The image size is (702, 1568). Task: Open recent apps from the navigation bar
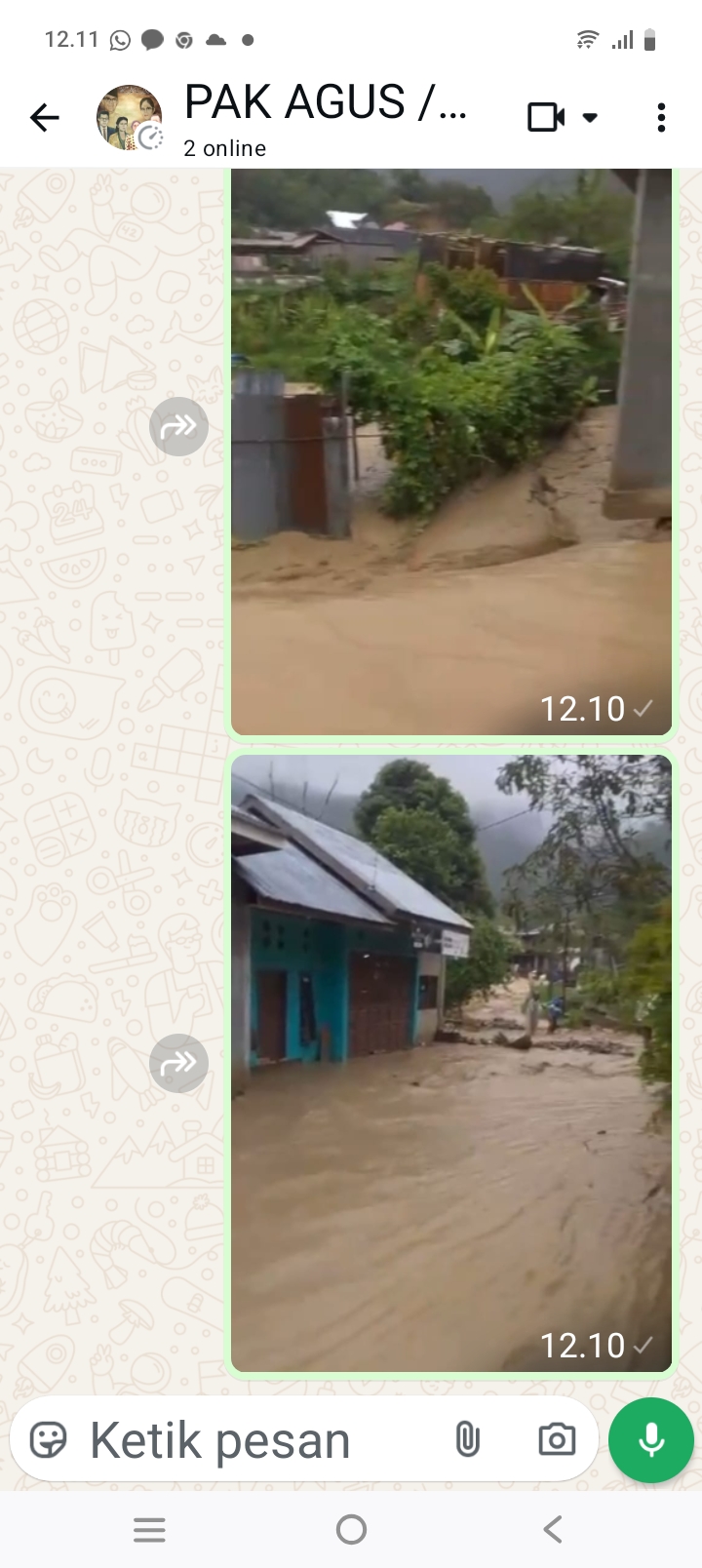coord(149,1530)
